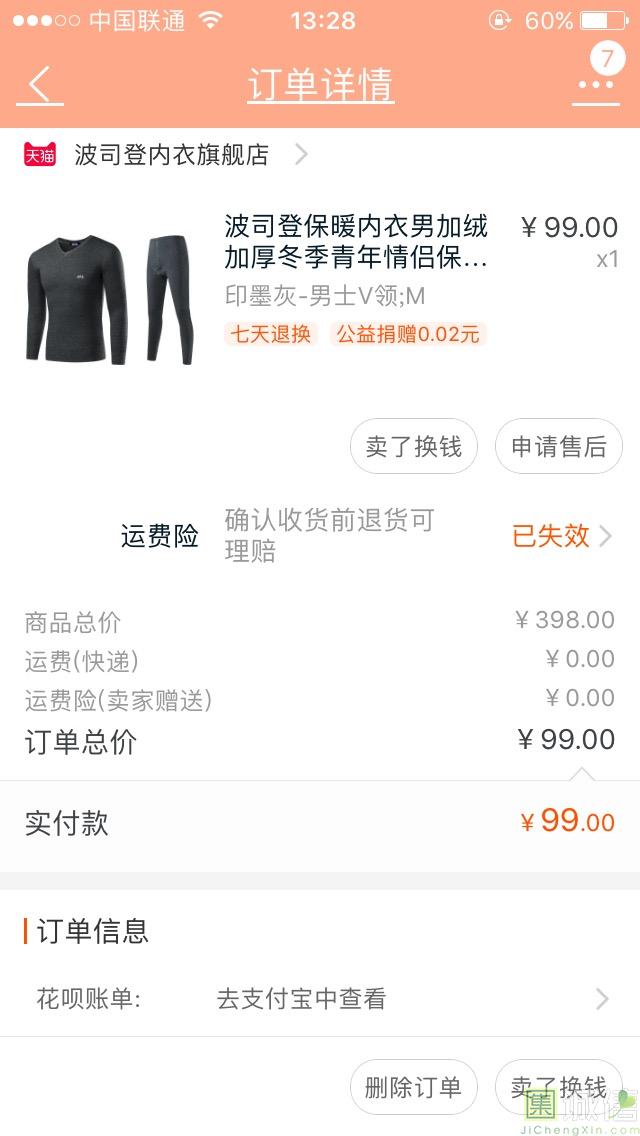Tap 卖了换钱 beside 删除订单
640x1136 pixels.
point(559,1088)
